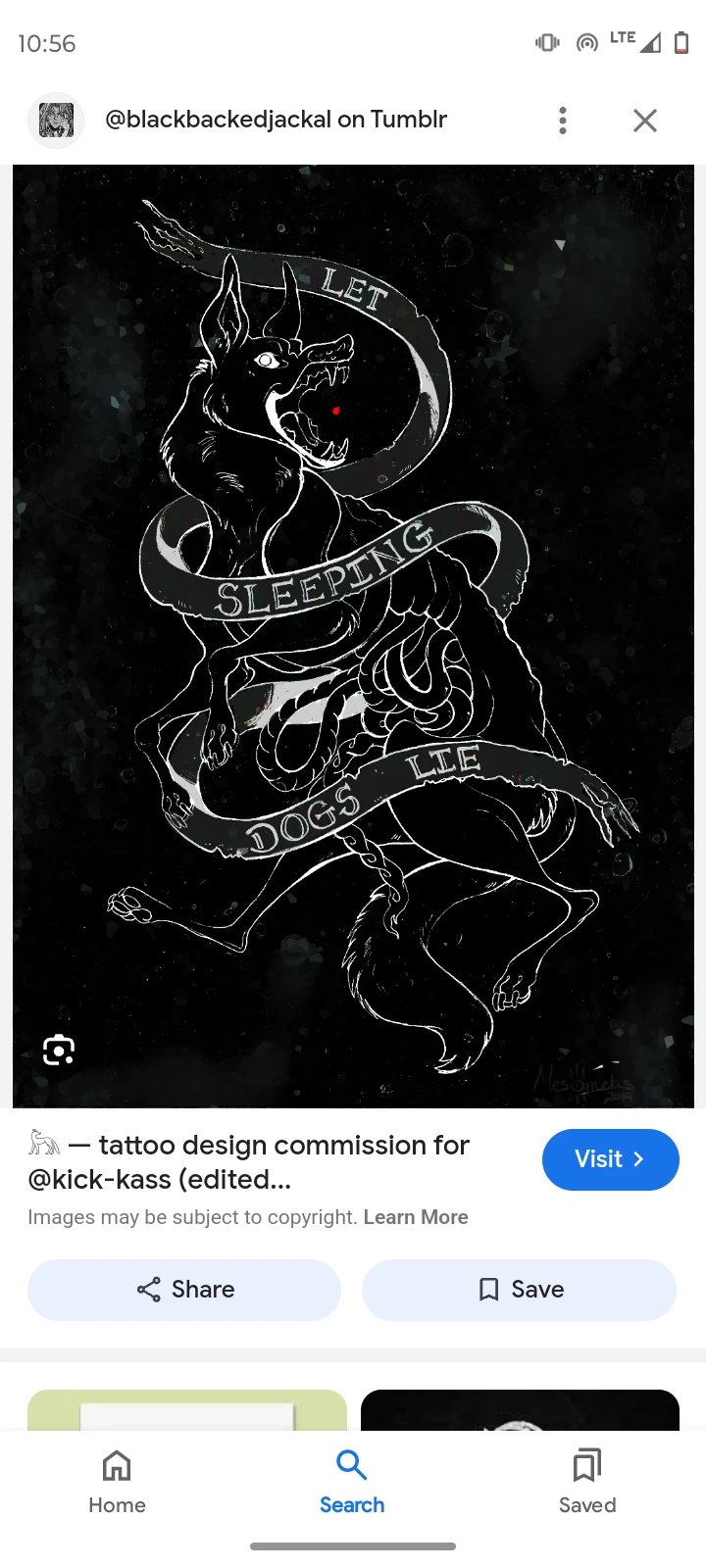706x1568 pixels.
Task: Search this image with Google Lens
Action: point(59,1051)
